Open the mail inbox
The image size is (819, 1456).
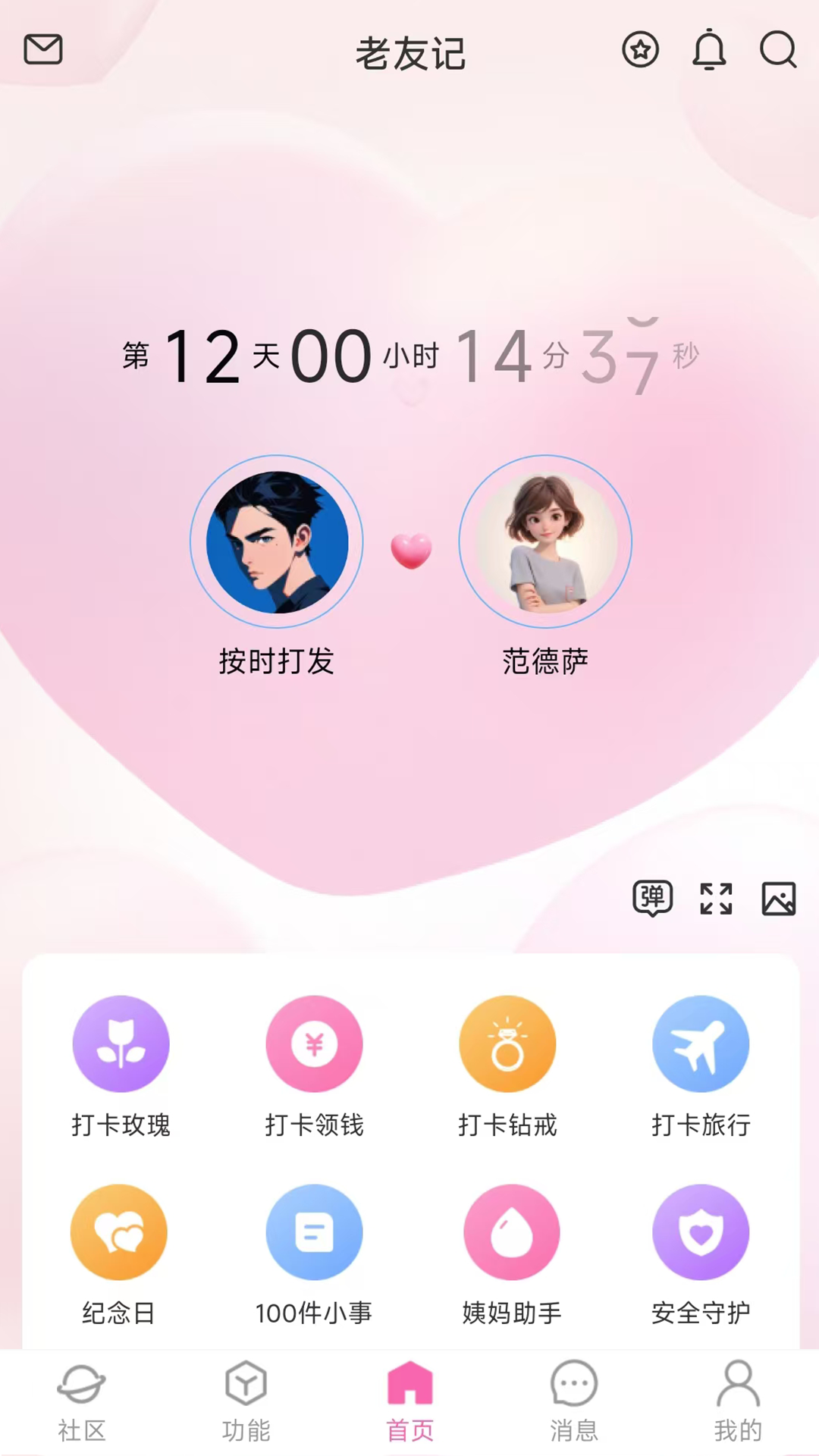click(x=43, y=50)
